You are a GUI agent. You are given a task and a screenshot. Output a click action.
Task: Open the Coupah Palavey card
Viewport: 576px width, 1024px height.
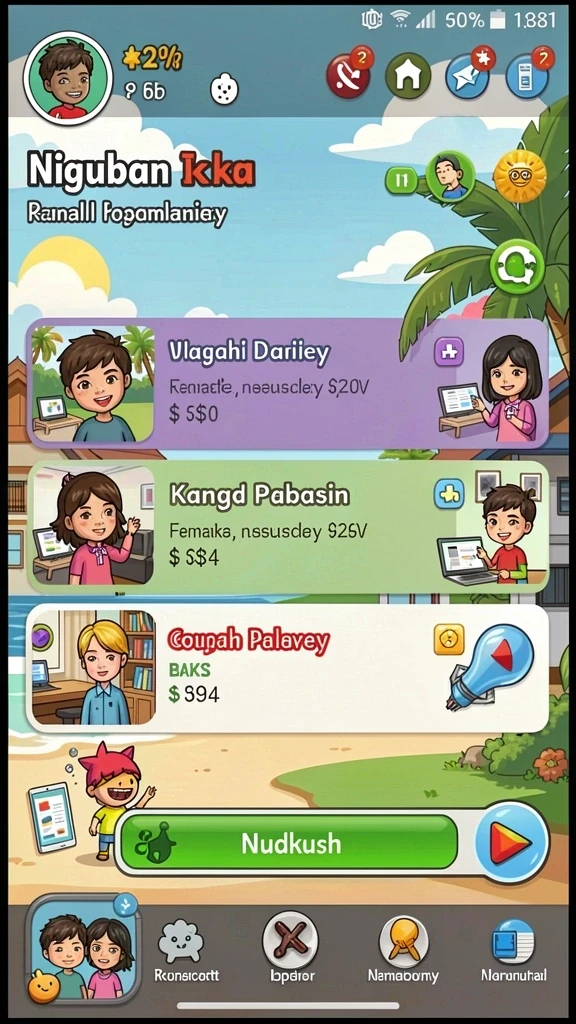(287, 668)
